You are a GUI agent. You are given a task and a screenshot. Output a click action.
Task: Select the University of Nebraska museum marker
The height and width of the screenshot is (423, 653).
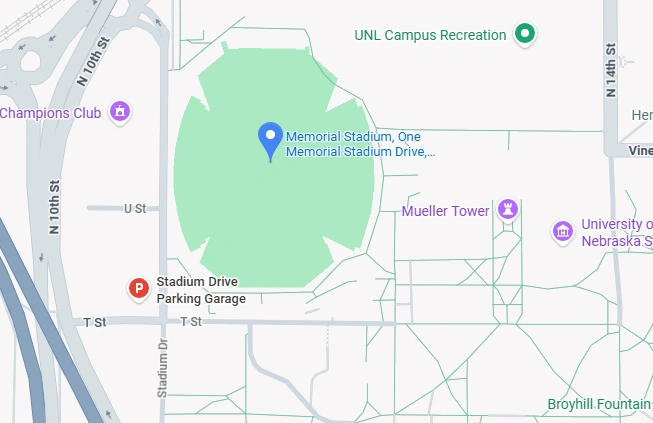pos(563,232)
